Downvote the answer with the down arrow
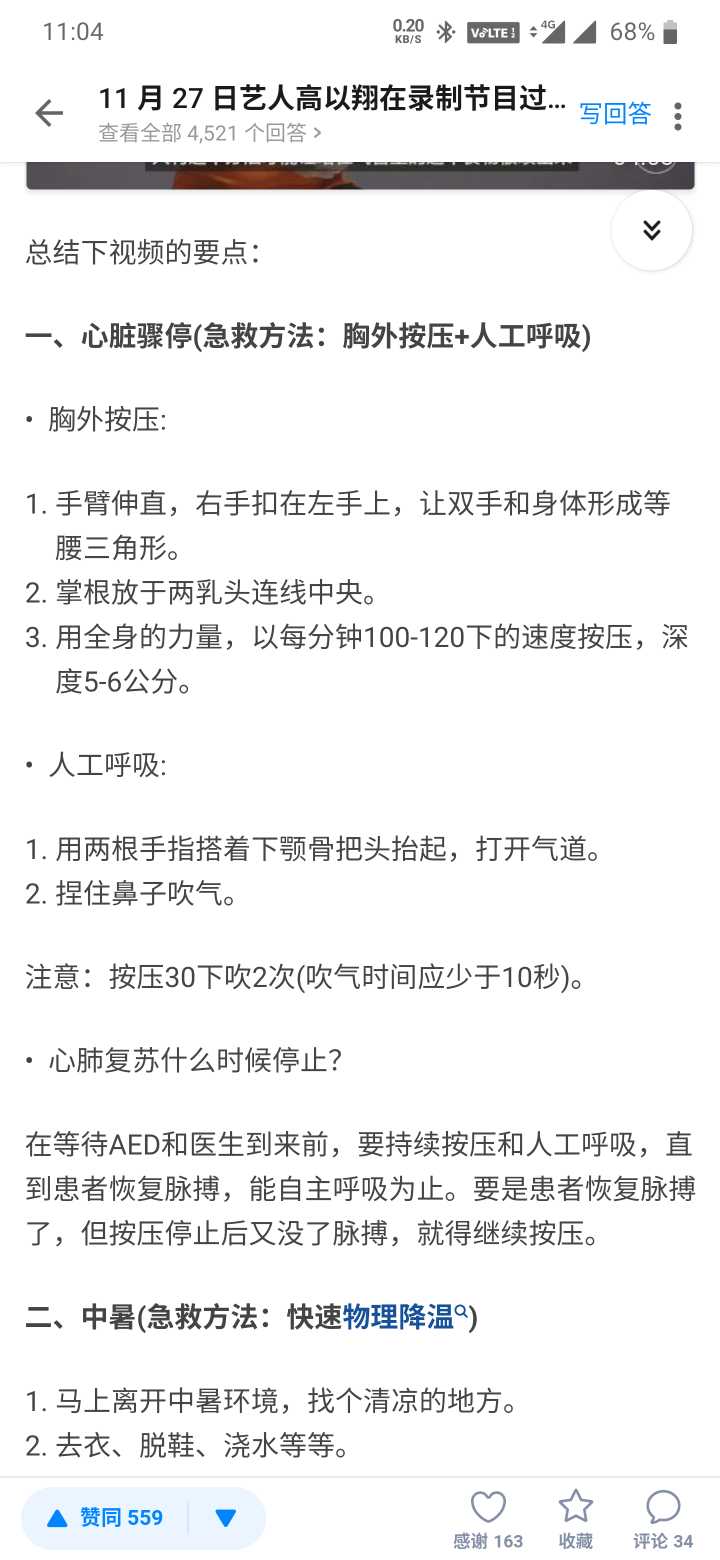This screenshot has height=1560, width=720. 226,1518
